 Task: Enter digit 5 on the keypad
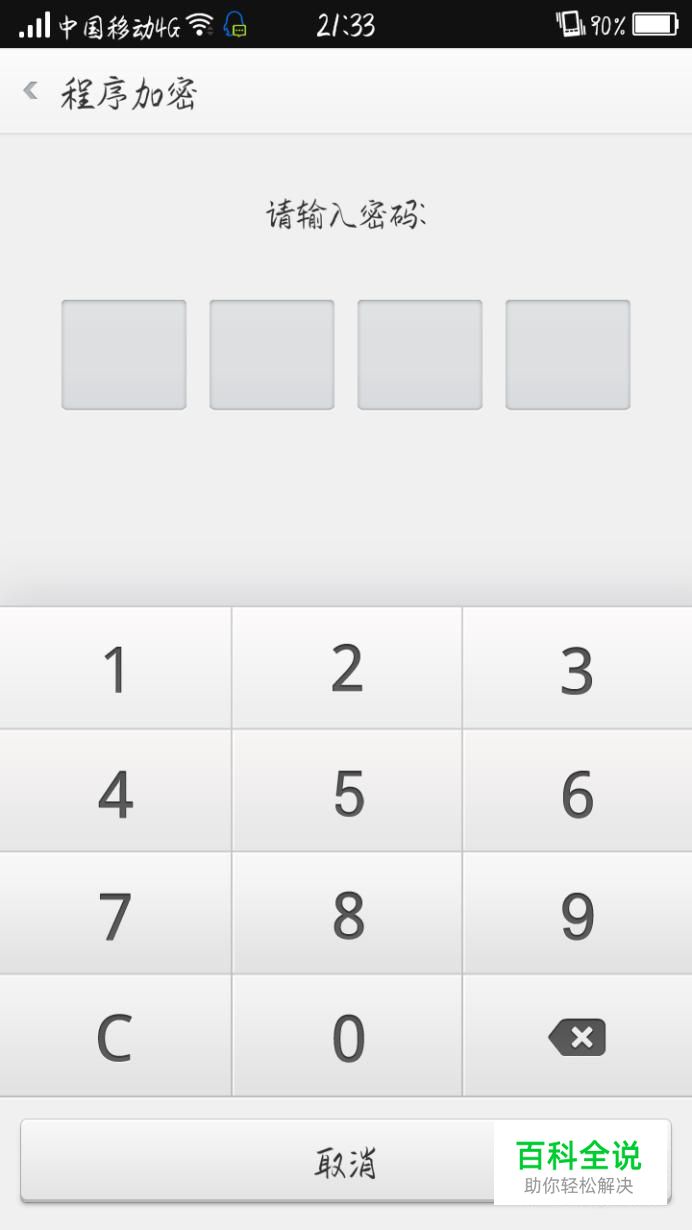347,791
